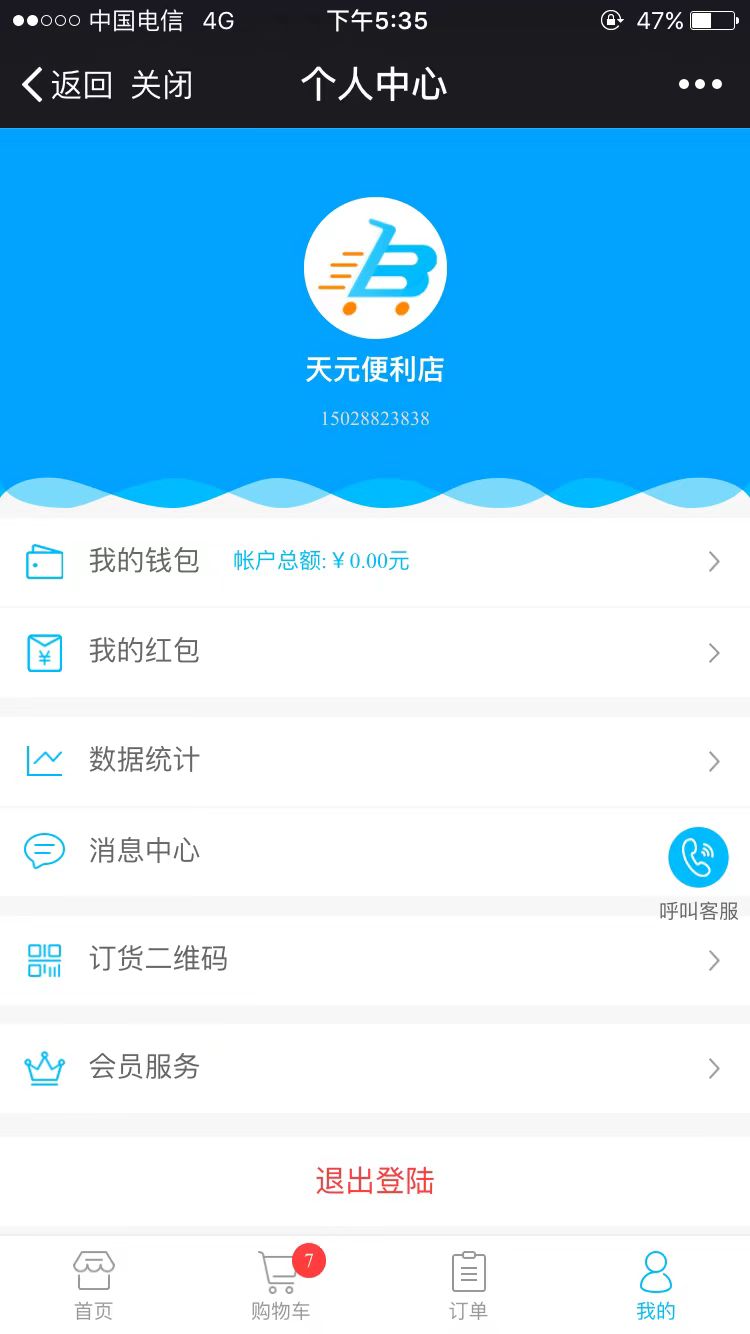
Task: Open 我的红包 red packets
Action: [x=375, y=652]
